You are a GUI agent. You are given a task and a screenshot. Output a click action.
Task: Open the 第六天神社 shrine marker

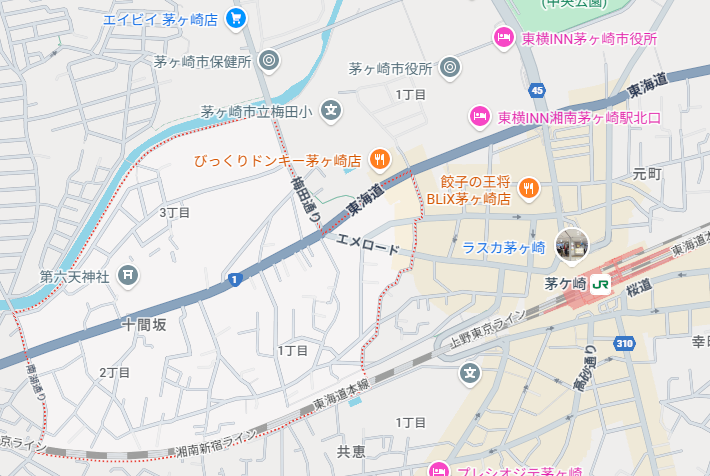(x=128, y=274)
